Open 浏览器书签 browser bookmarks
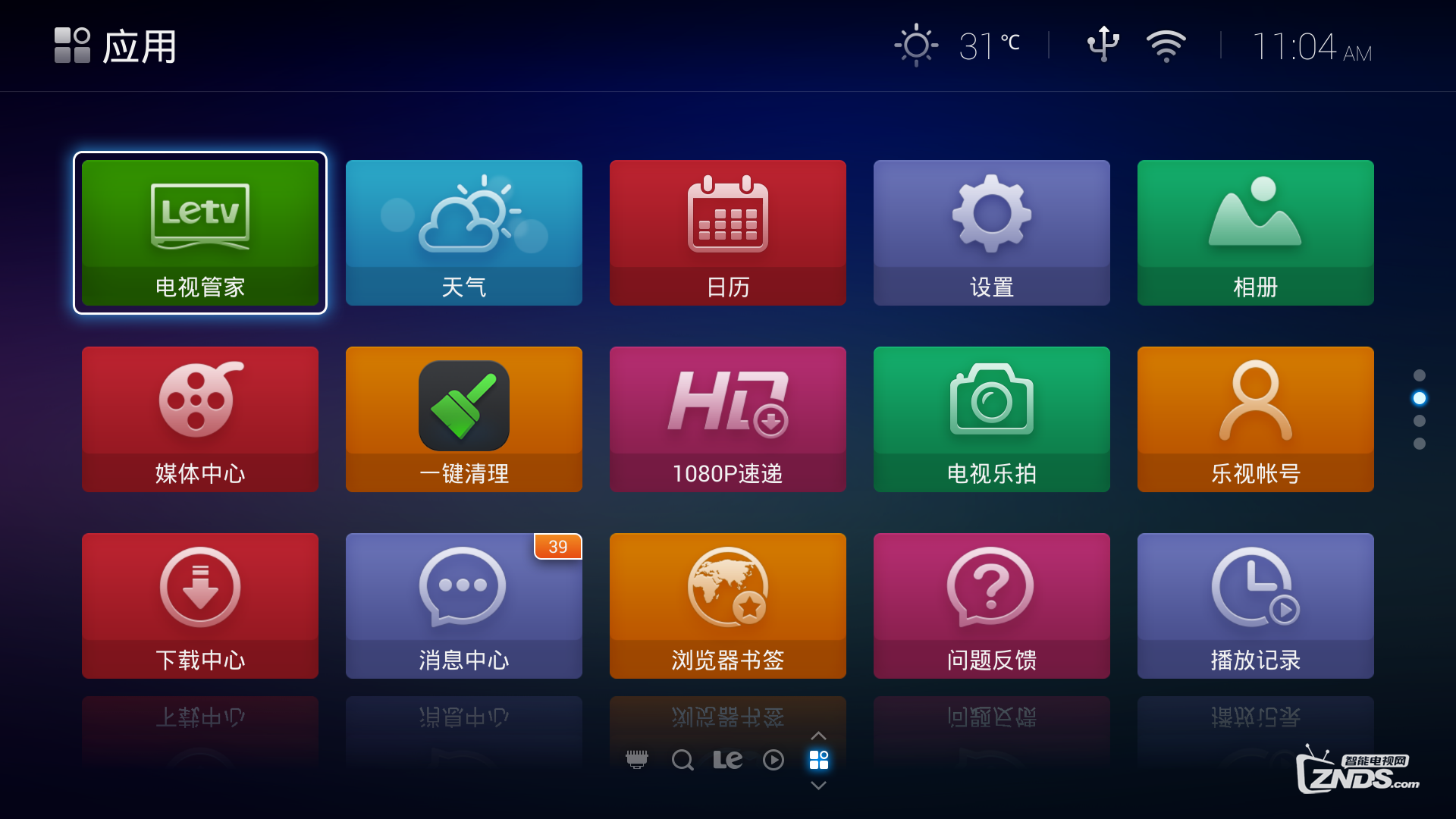 point(728,606)
